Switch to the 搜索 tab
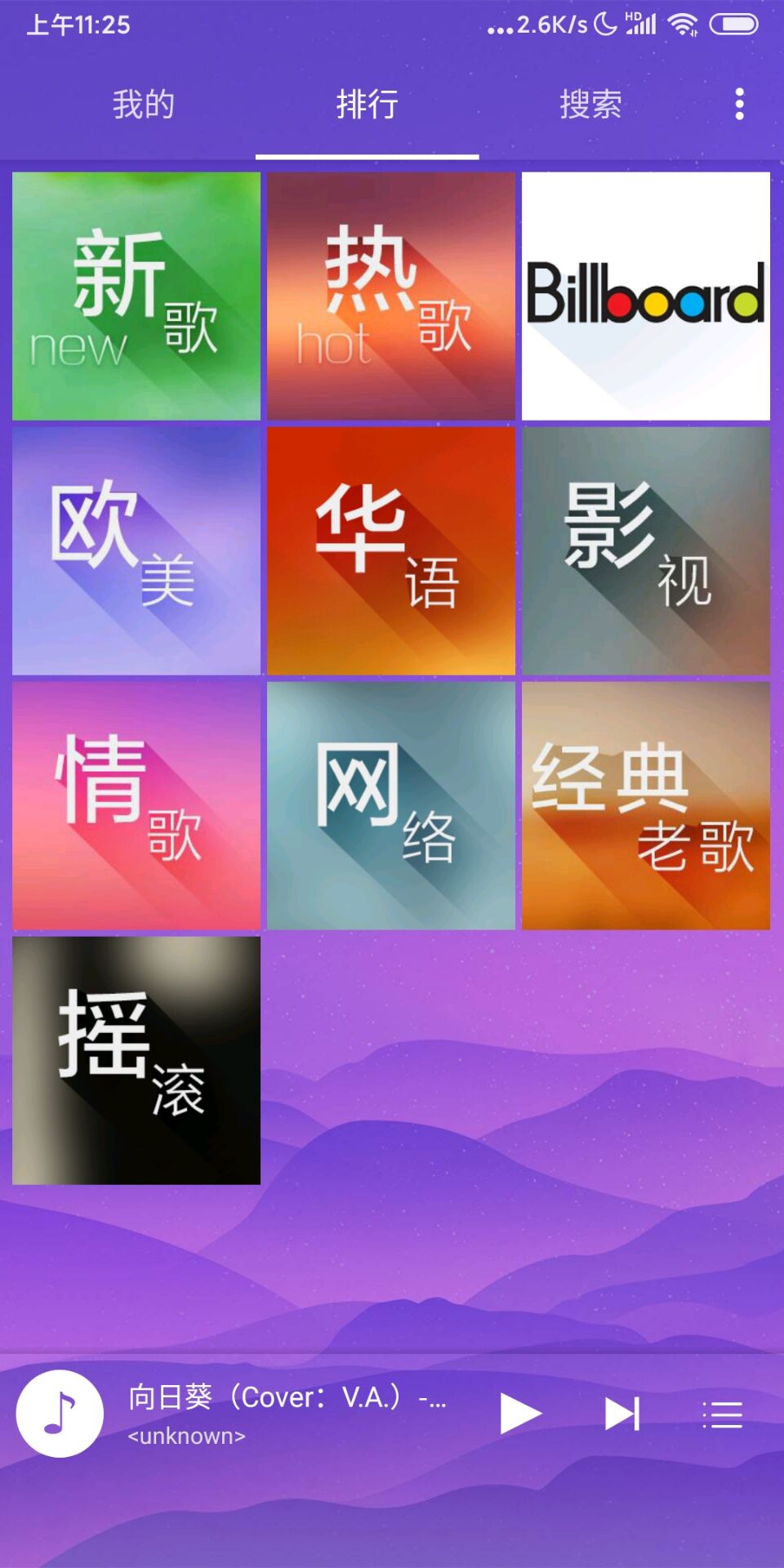Screen dimensions: 784x1568 (x=590, y=105)
